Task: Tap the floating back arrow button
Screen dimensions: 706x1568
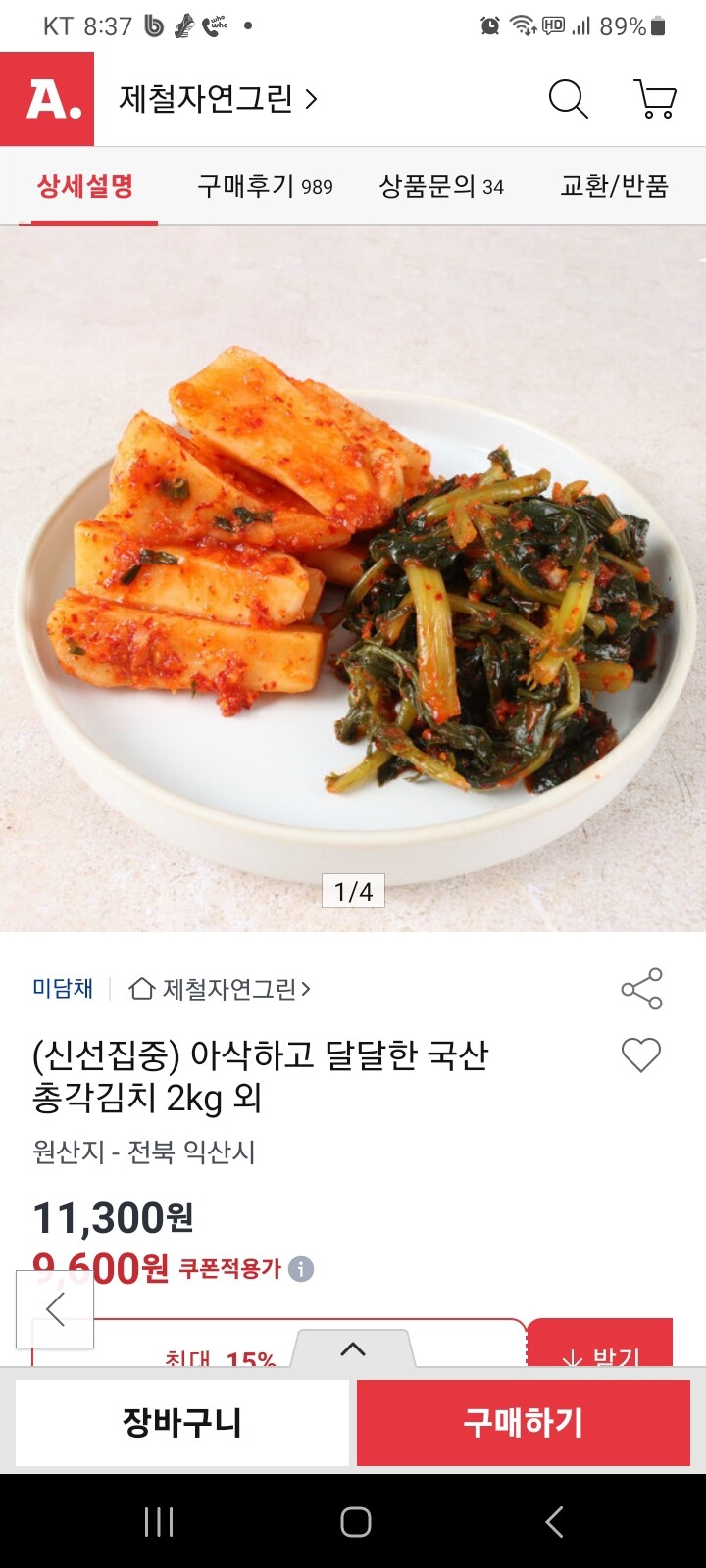Action: [x=55, y=1309]
